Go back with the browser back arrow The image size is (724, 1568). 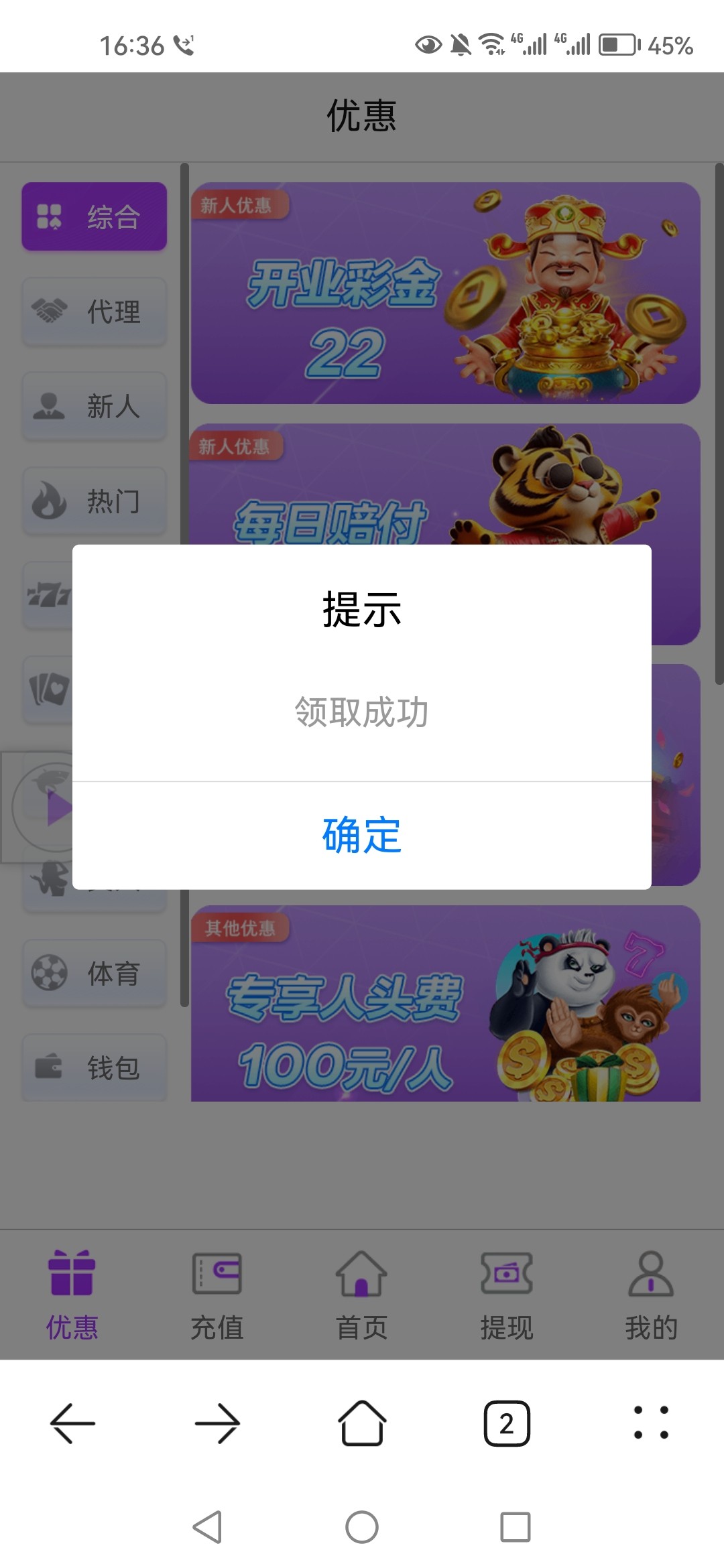click(72, 1423)
